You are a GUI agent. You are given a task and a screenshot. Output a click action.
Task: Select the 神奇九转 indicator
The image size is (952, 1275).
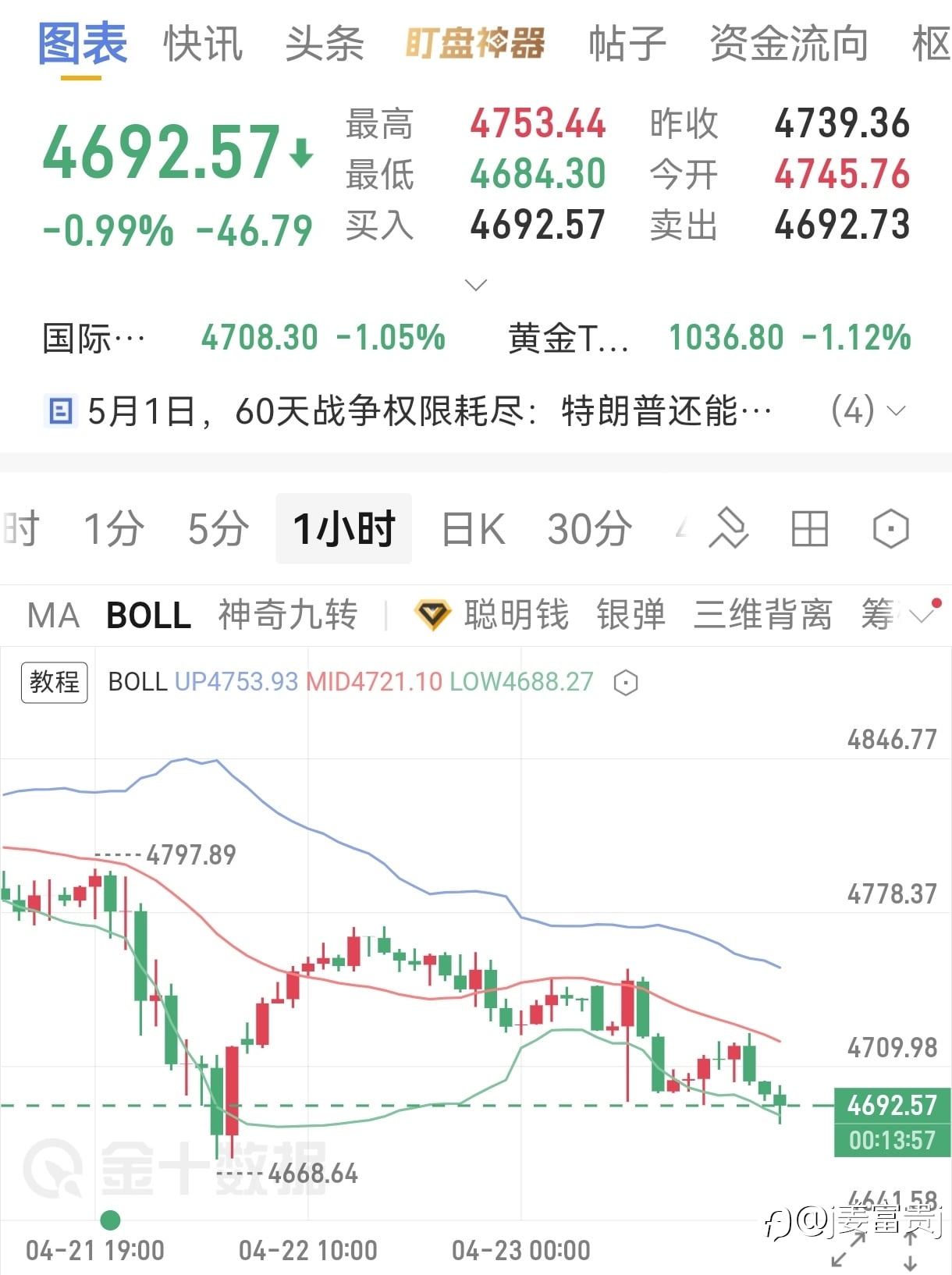click(x=288, y=615)
